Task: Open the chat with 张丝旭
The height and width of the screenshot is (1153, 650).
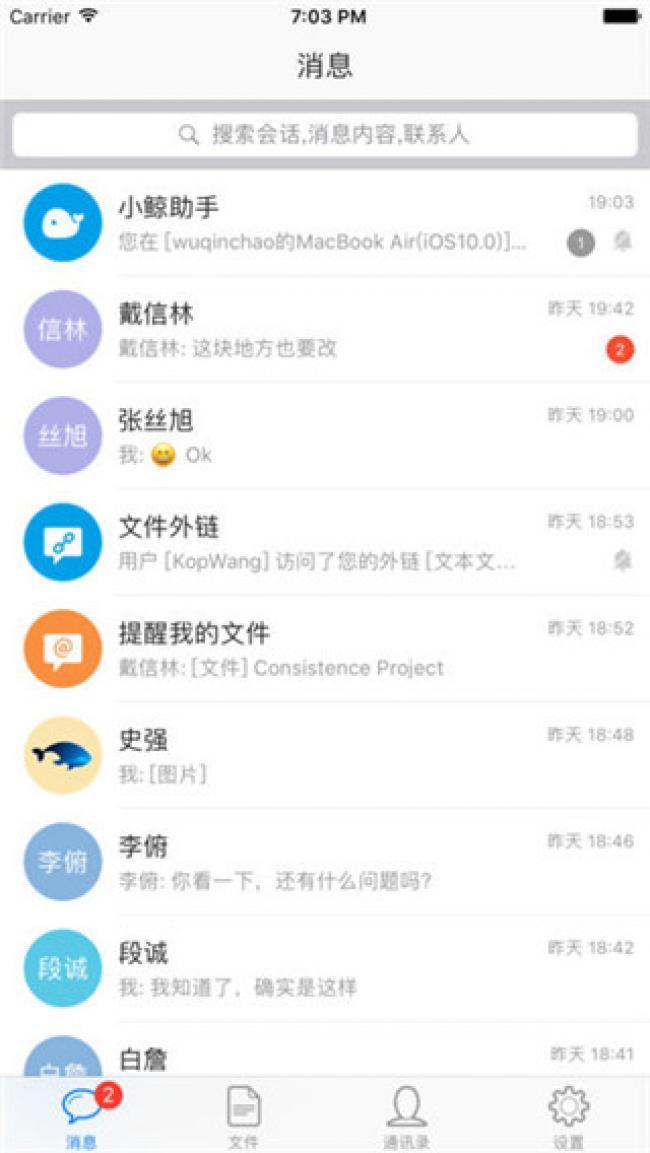Action: pos(325,435)
